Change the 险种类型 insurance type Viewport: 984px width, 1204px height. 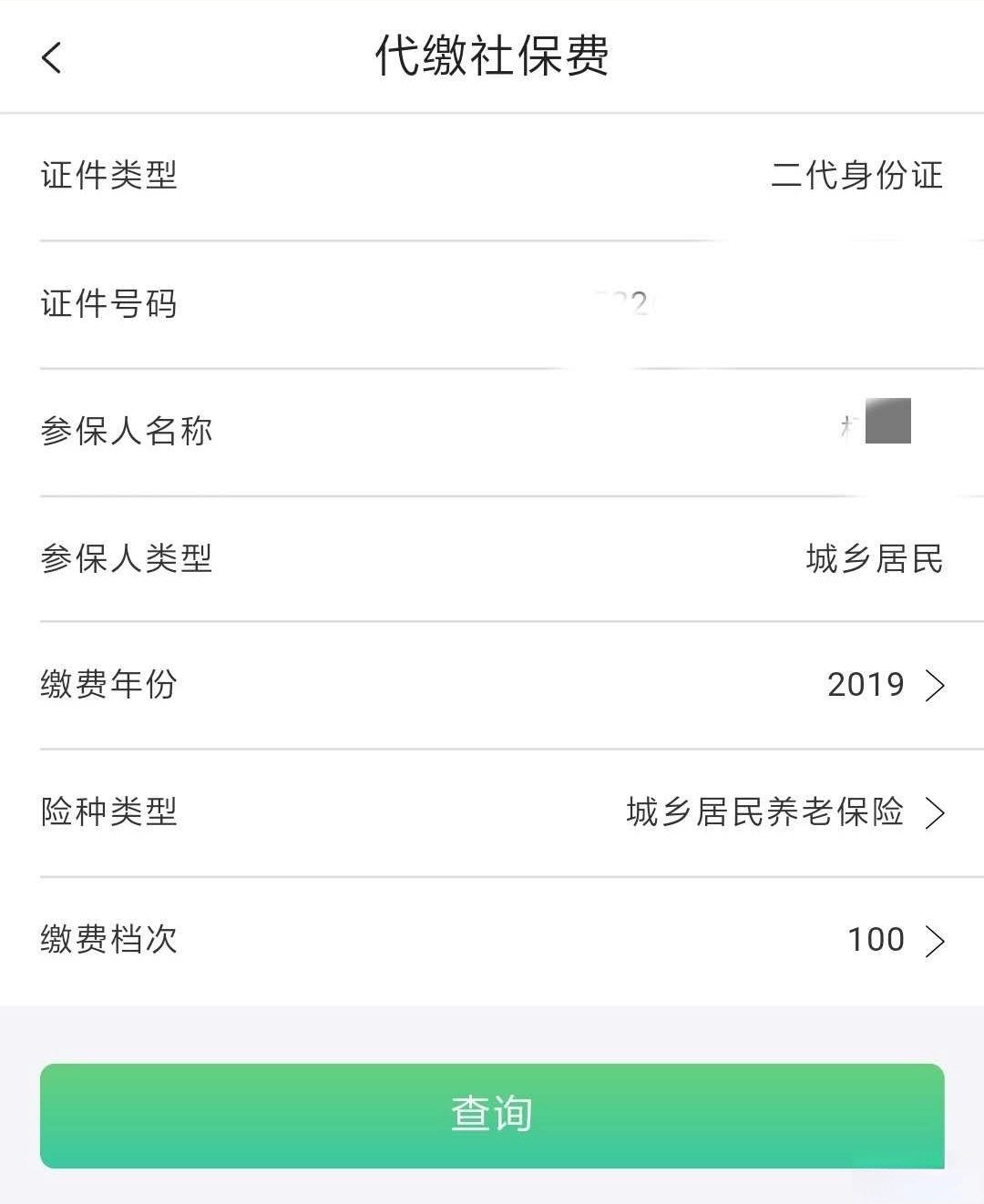(x=784, y=812)
